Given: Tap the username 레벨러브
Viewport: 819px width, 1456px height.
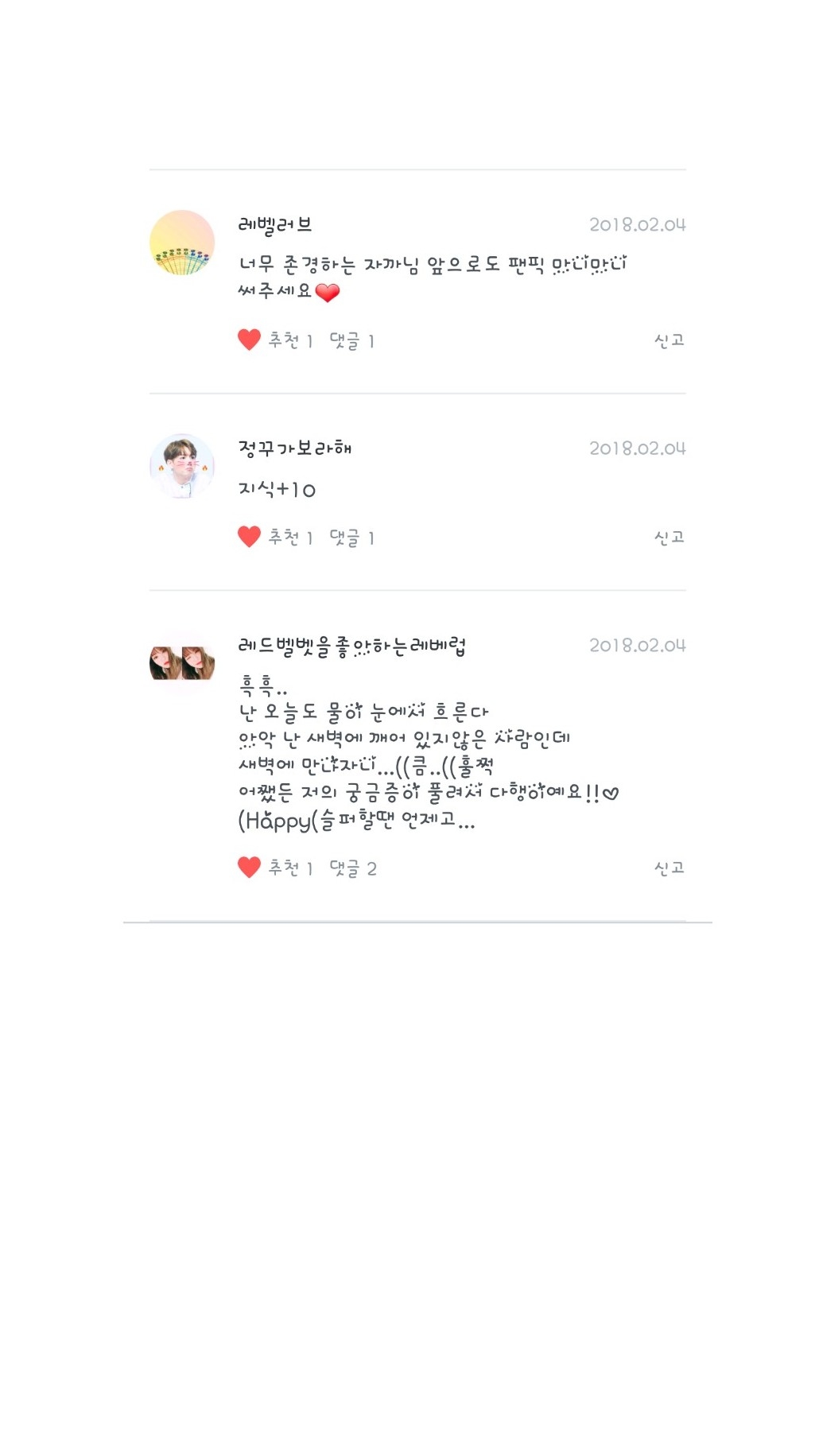Looking at the screenshot, I should 275,225.
